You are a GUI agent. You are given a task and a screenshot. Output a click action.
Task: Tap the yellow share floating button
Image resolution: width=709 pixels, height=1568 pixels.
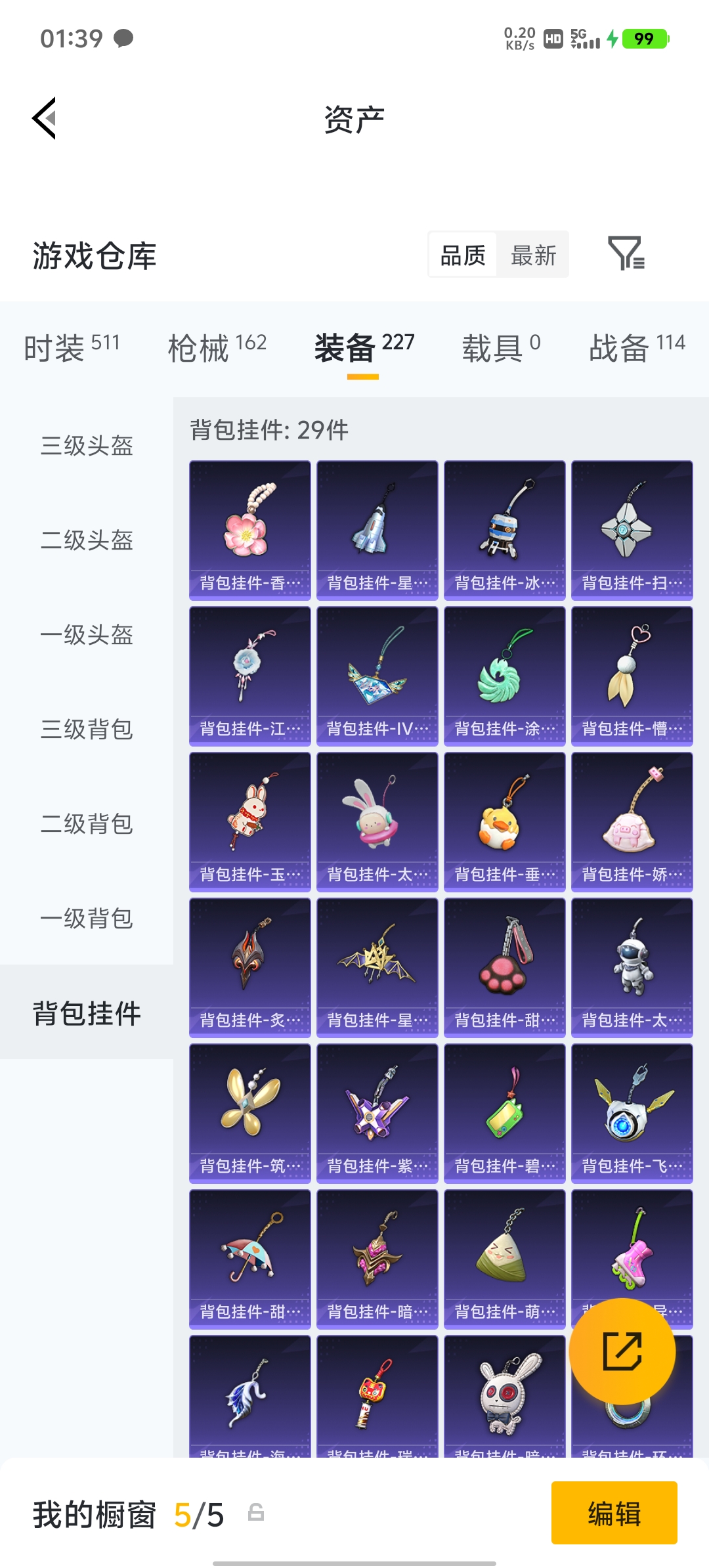tap(622, 1351)
